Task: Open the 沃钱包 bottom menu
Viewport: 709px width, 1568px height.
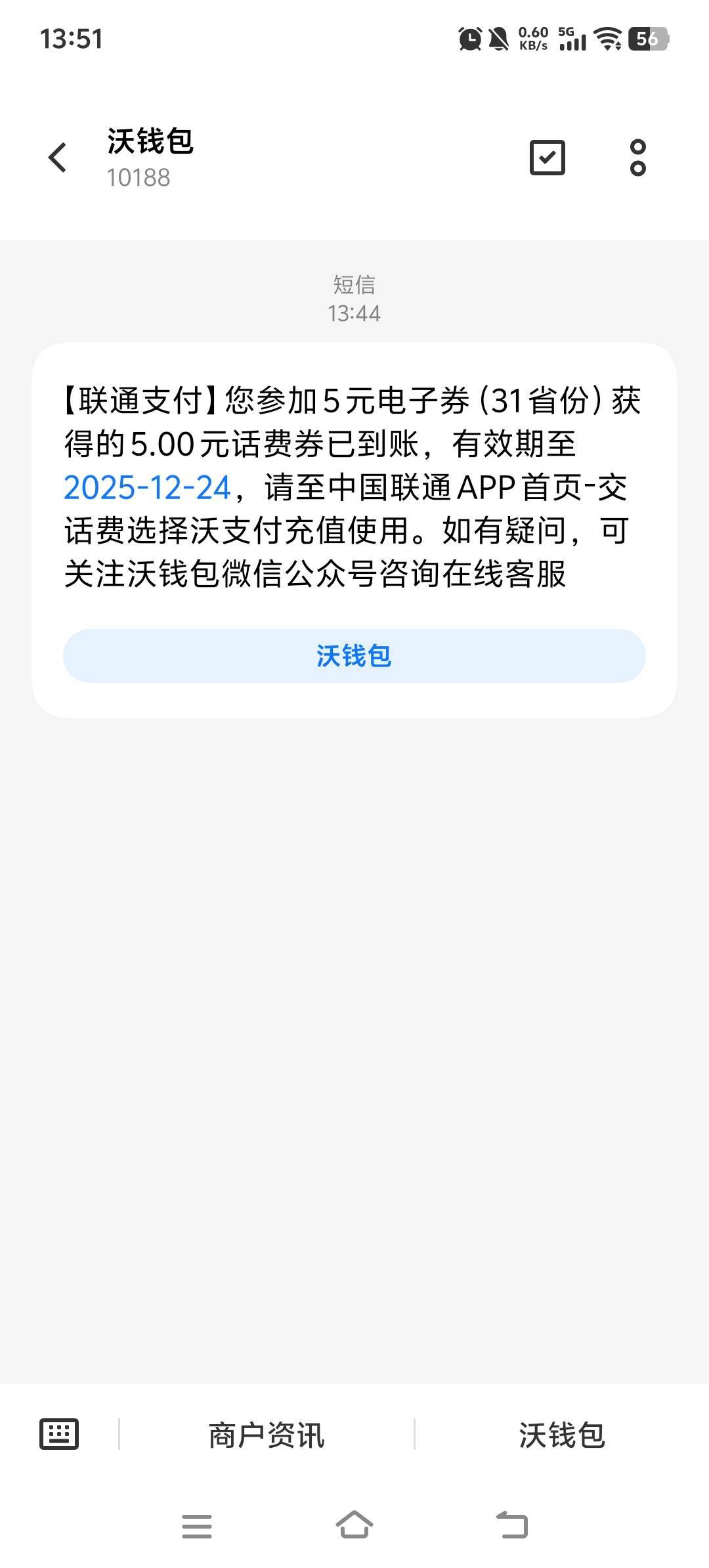Action: click(x=562, y=1435)
